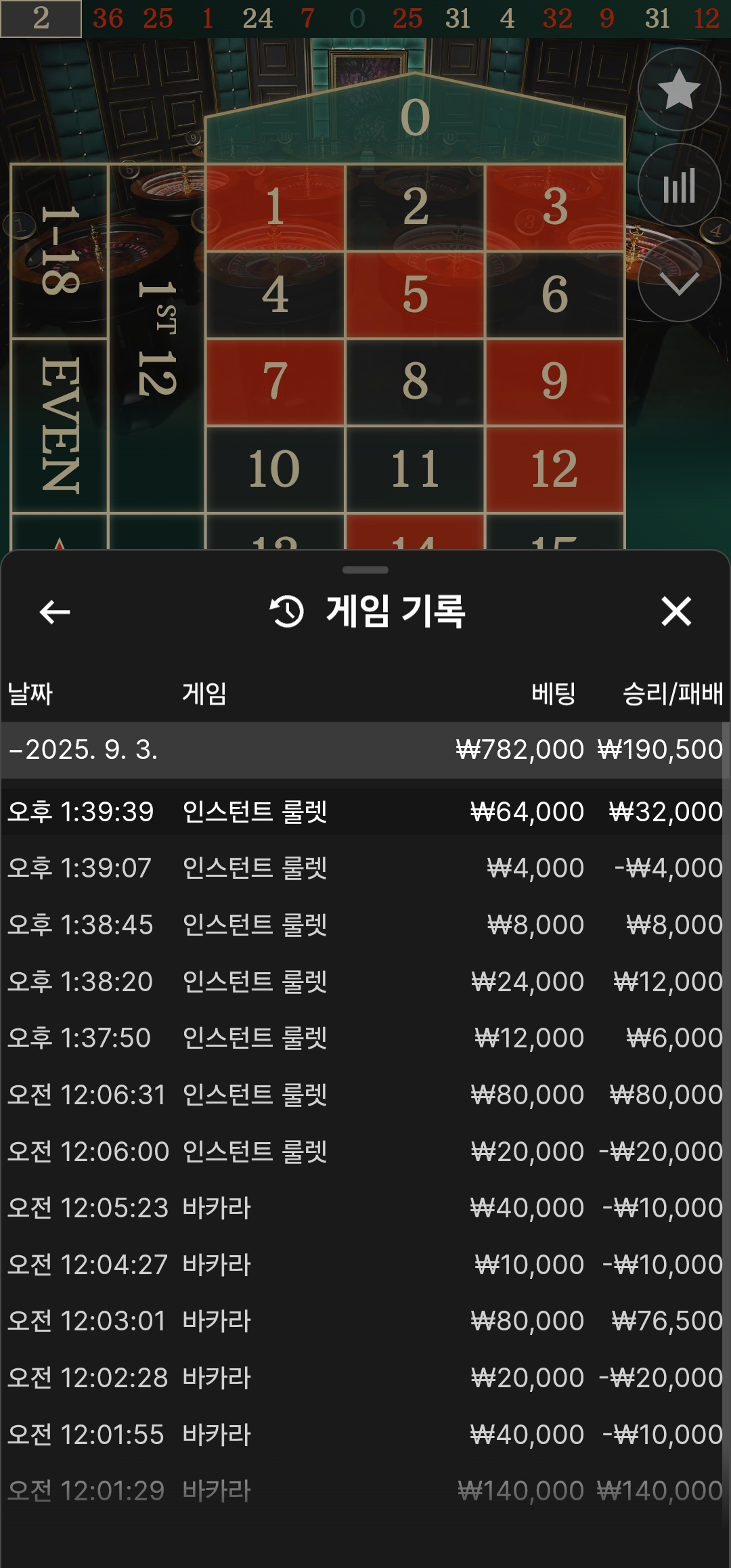View the 오전 12:06:00 roulette round

coord(365,1152)
